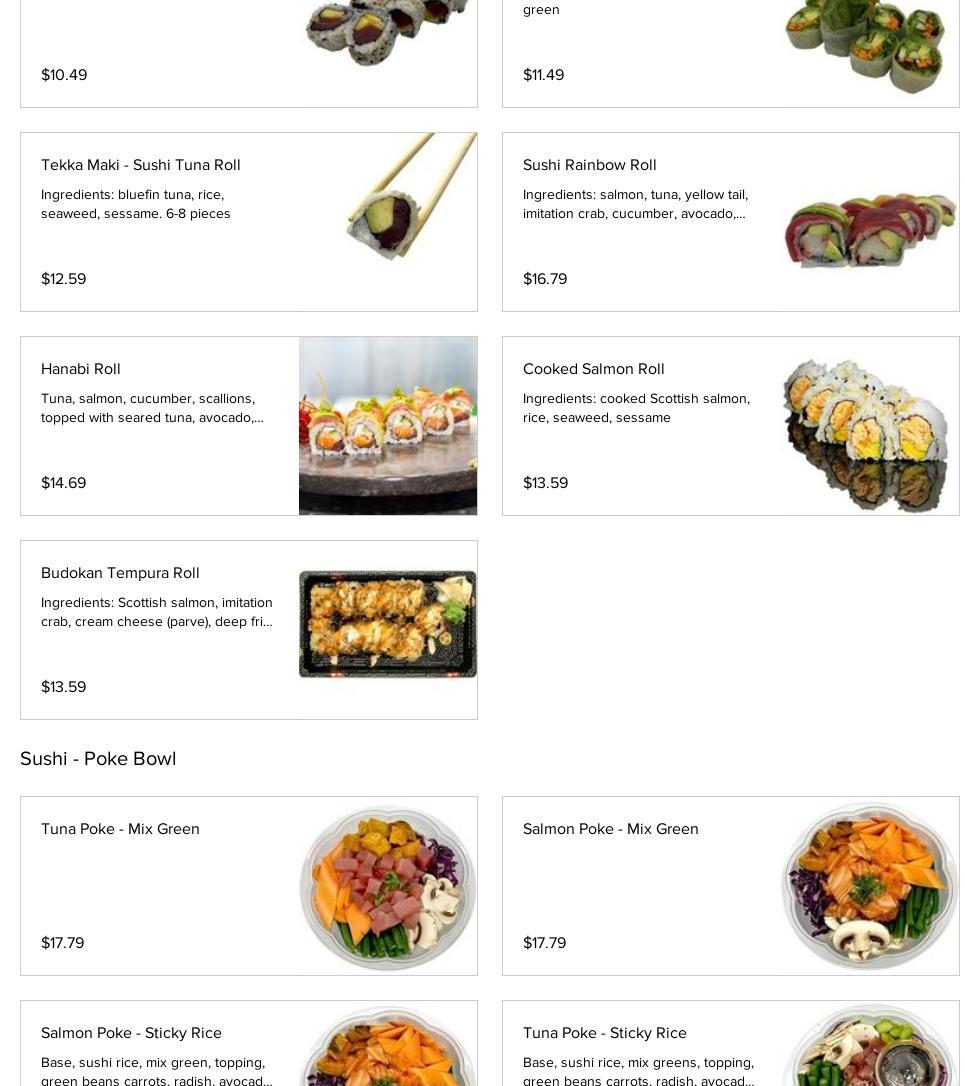View Hanabi Roll details
Screen dimensions: 965x1086
tap(248, 426)
